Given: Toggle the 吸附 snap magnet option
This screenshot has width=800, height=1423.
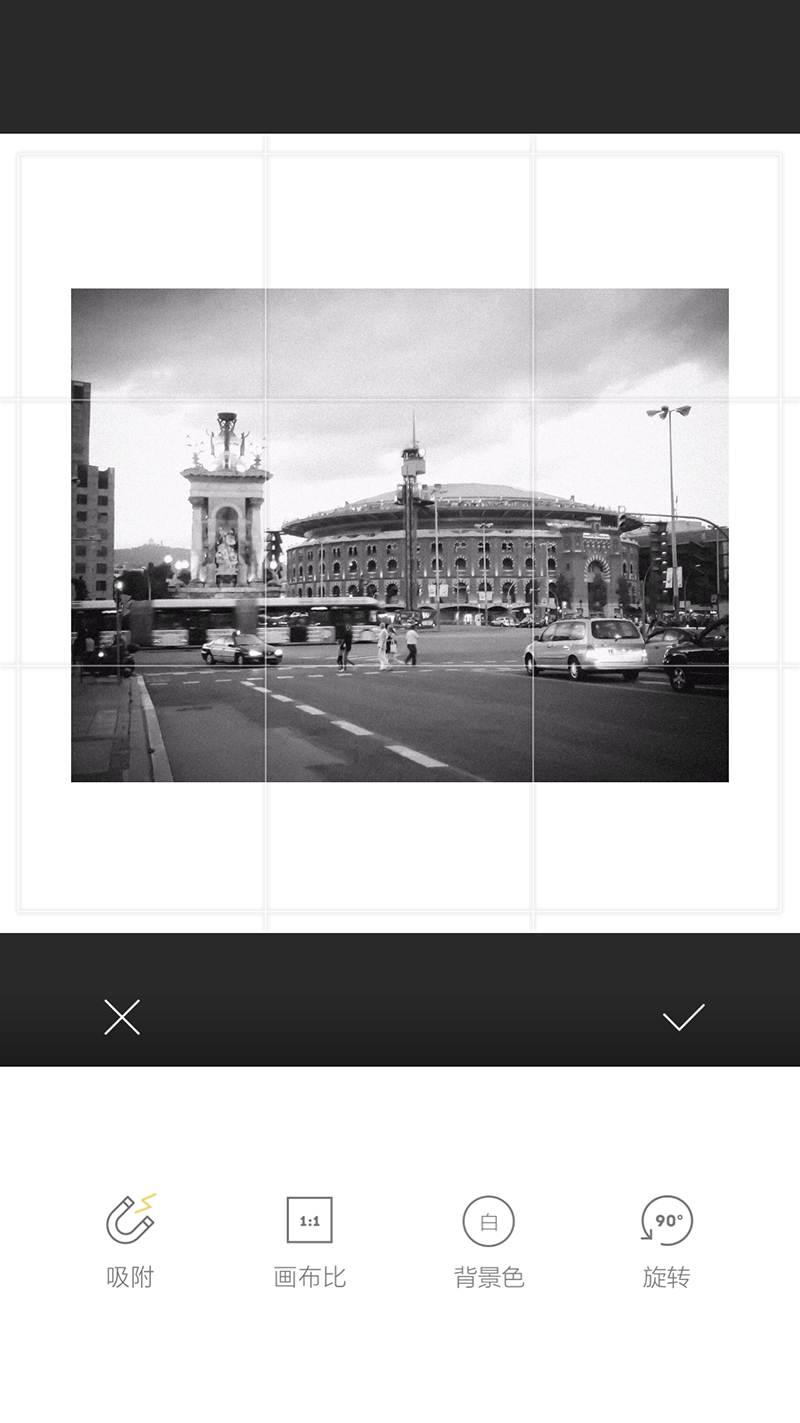Looking at the screenshot, I should [131, 1239].
